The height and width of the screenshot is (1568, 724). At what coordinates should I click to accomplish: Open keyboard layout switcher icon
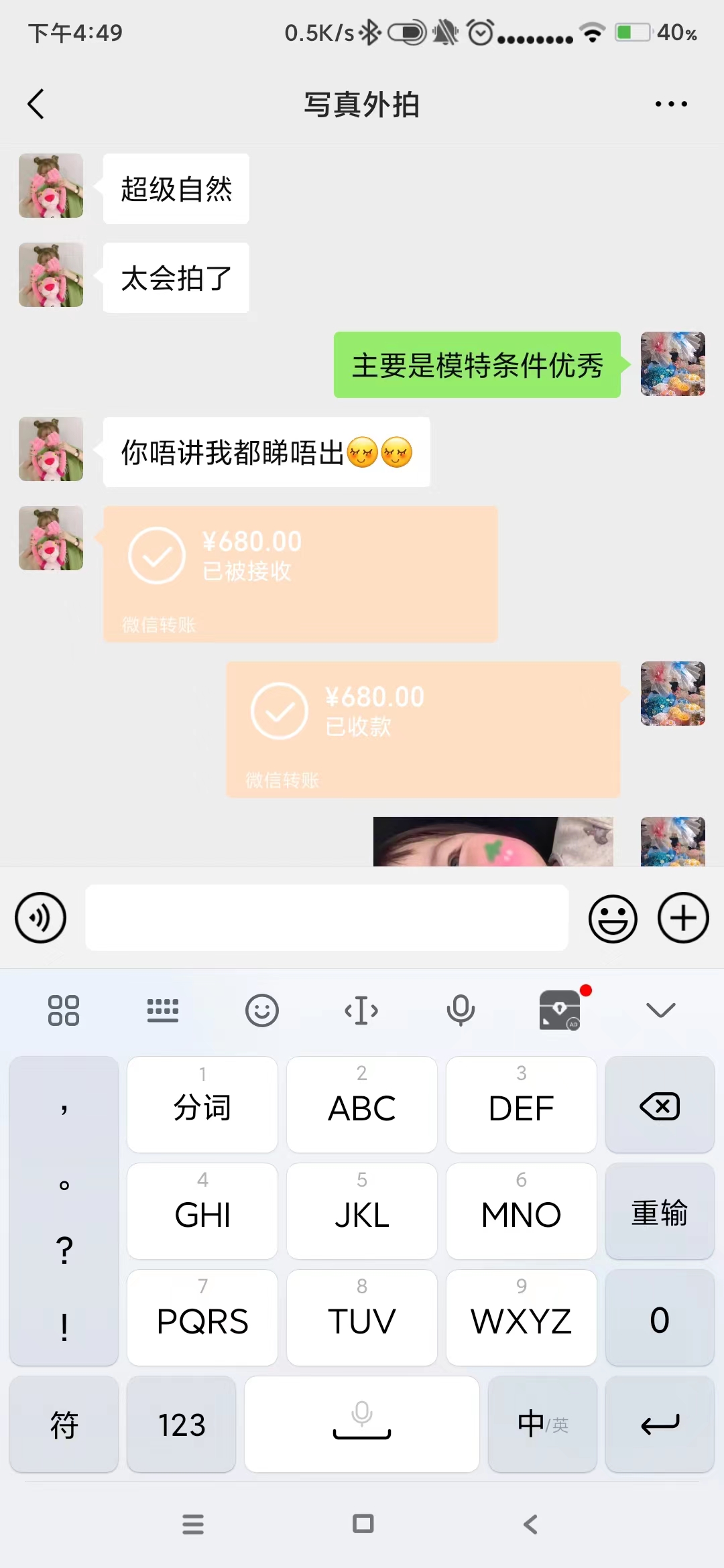click(x=163, y=1010)
